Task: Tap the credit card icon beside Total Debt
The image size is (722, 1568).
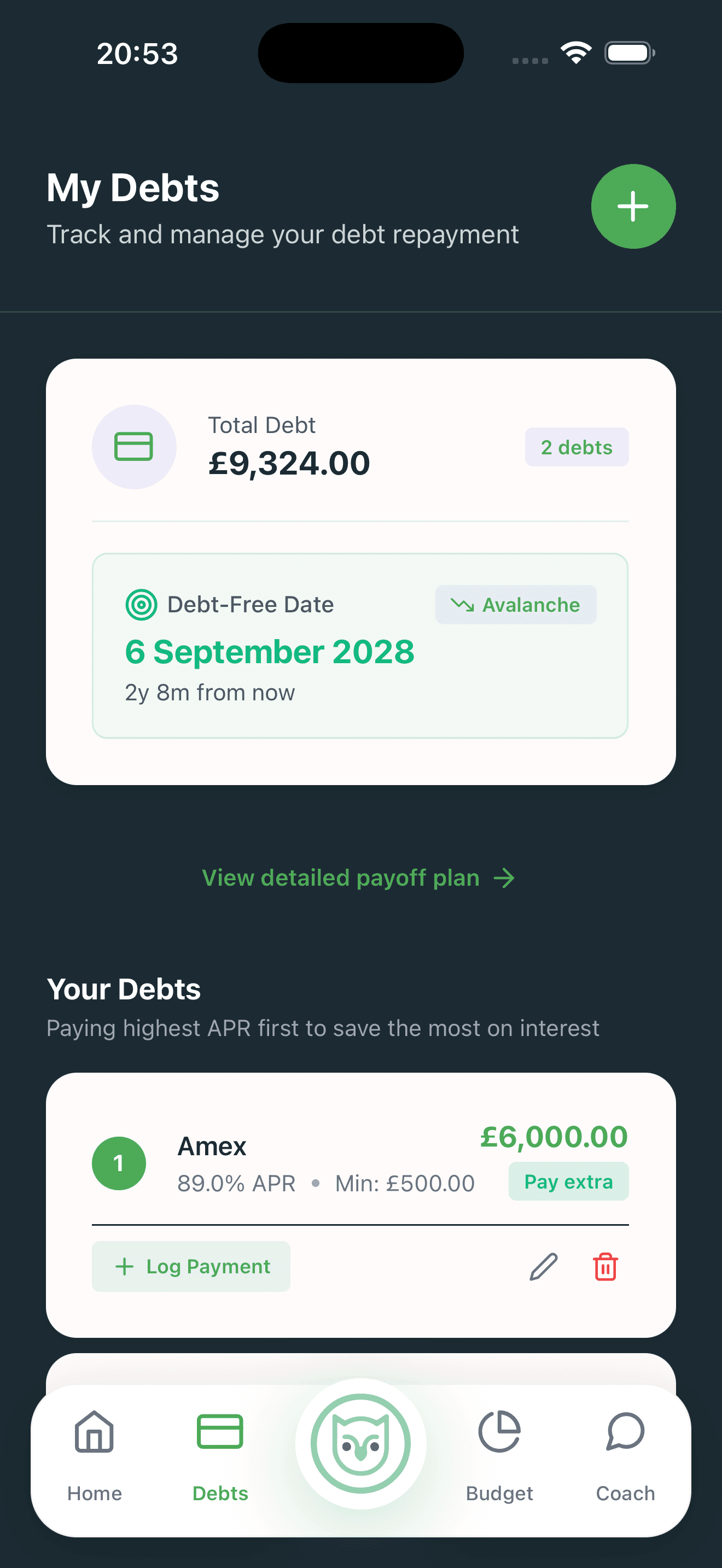Action: [134, 447]
